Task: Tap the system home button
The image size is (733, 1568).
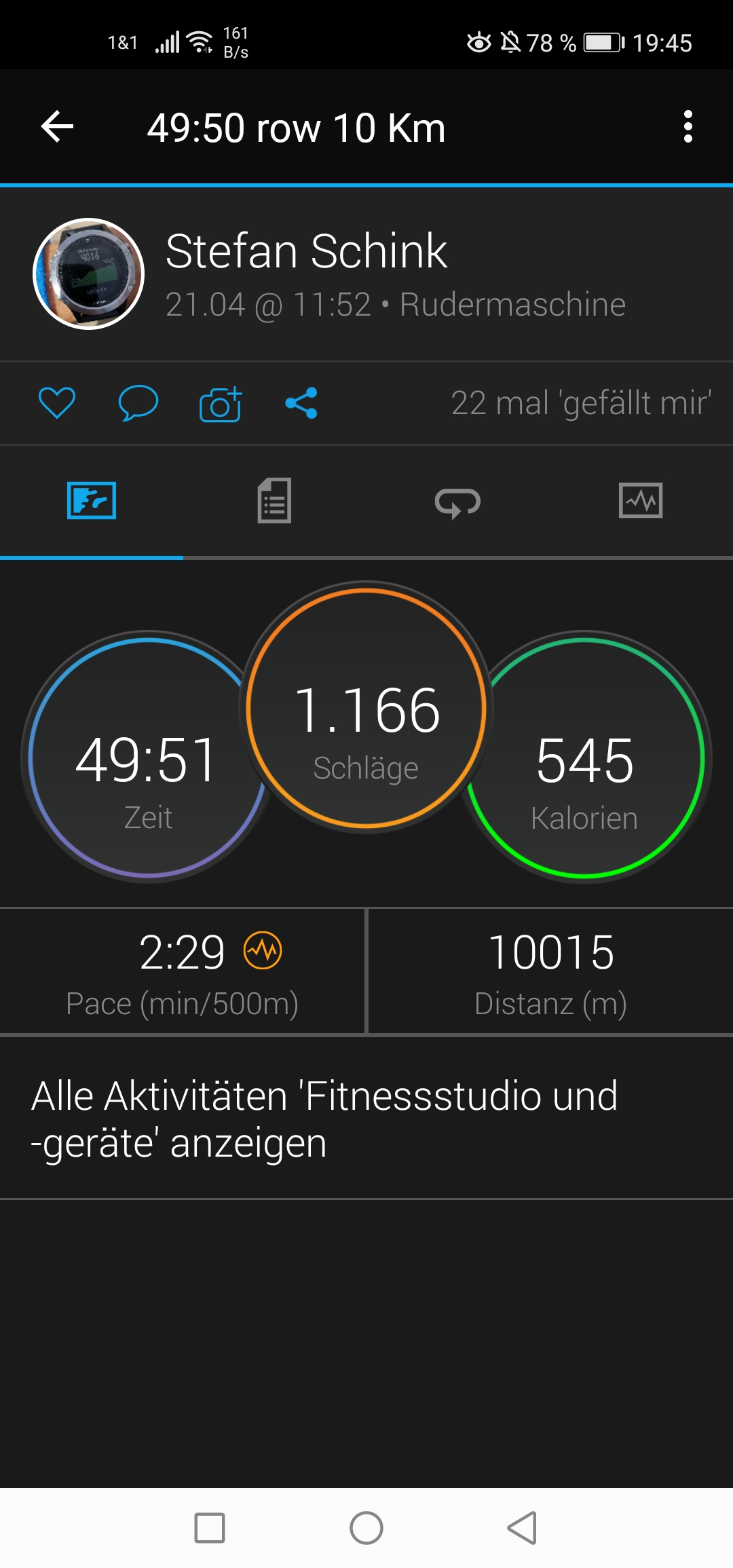Action: tap(366, 1528)
